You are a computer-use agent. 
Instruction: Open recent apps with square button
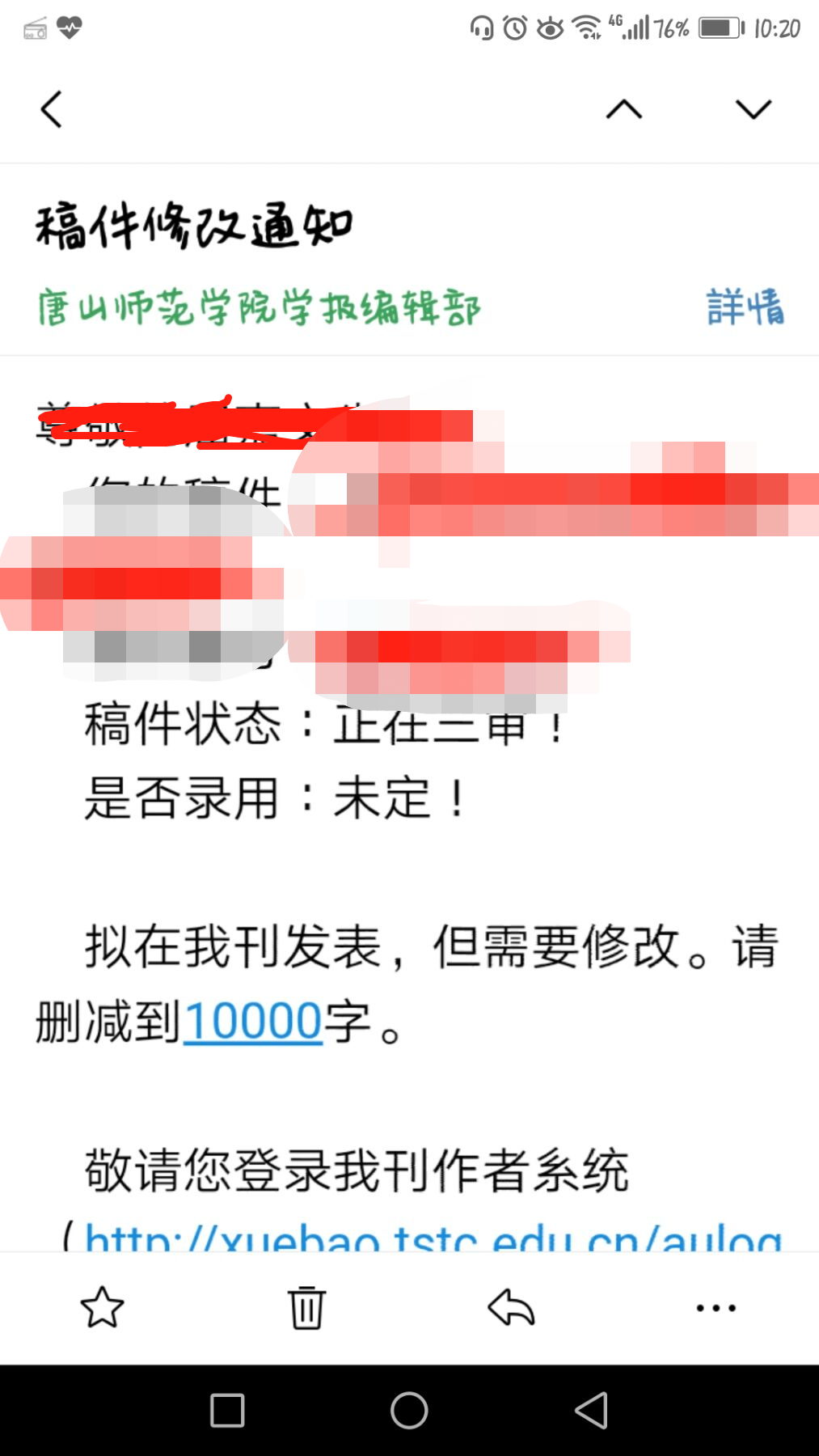(227, 1411)
